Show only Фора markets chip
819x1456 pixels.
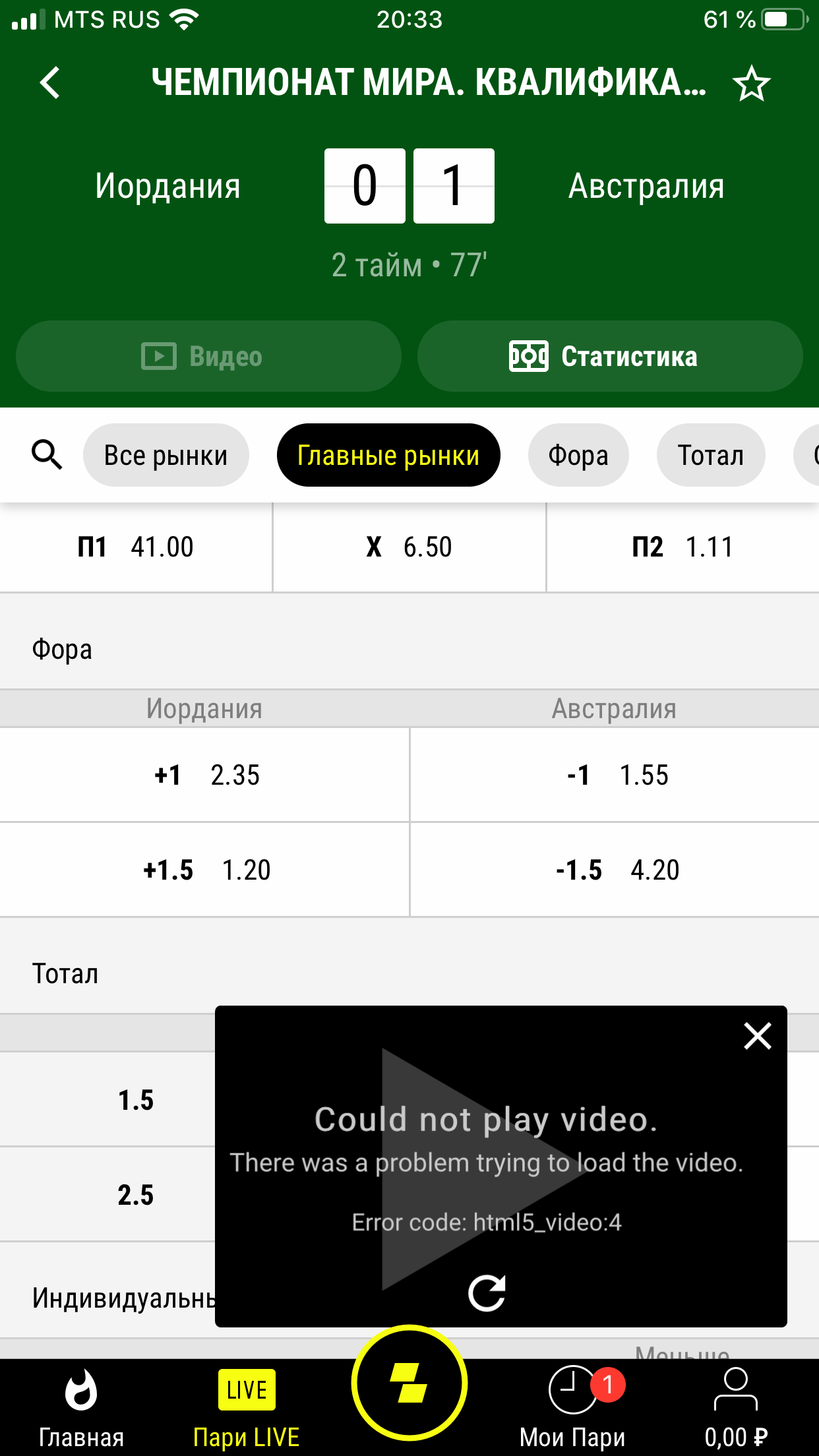pos(578,455)
